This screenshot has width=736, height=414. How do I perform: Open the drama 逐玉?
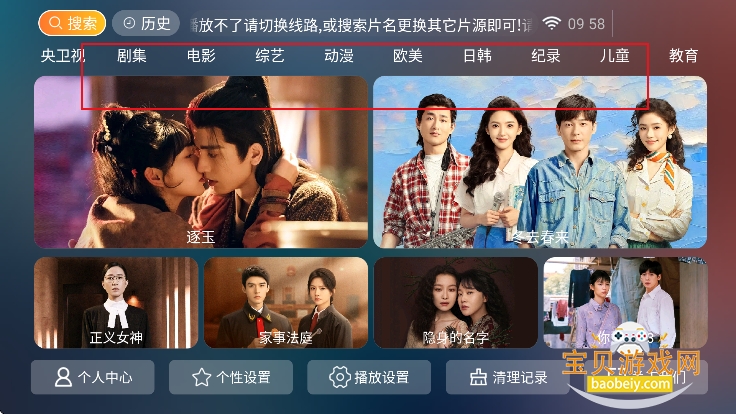201,162
